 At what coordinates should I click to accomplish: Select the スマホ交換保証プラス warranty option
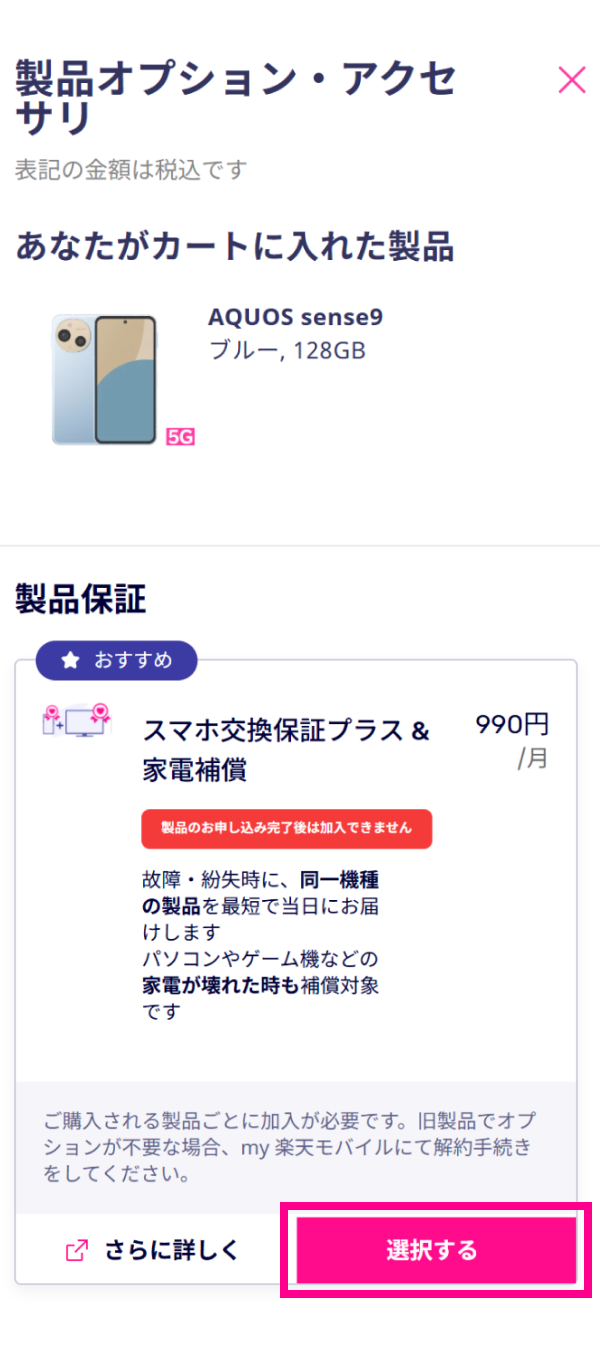(436, 1250)
